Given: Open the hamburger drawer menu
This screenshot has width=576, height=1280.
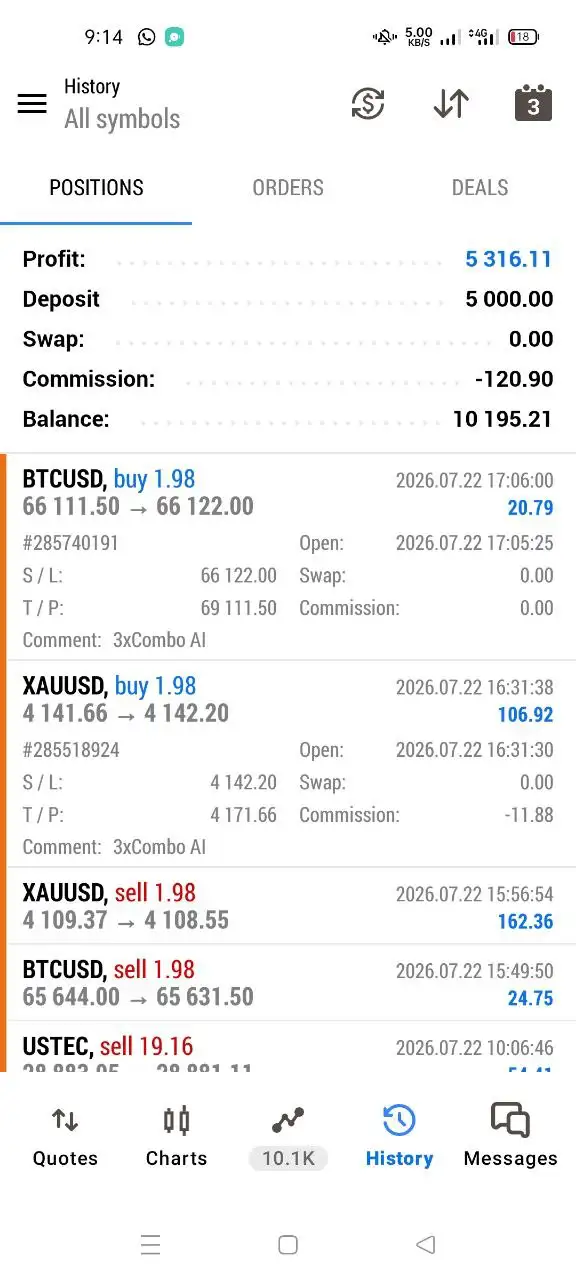Looking at the screenshot, I should coord(32,103).
